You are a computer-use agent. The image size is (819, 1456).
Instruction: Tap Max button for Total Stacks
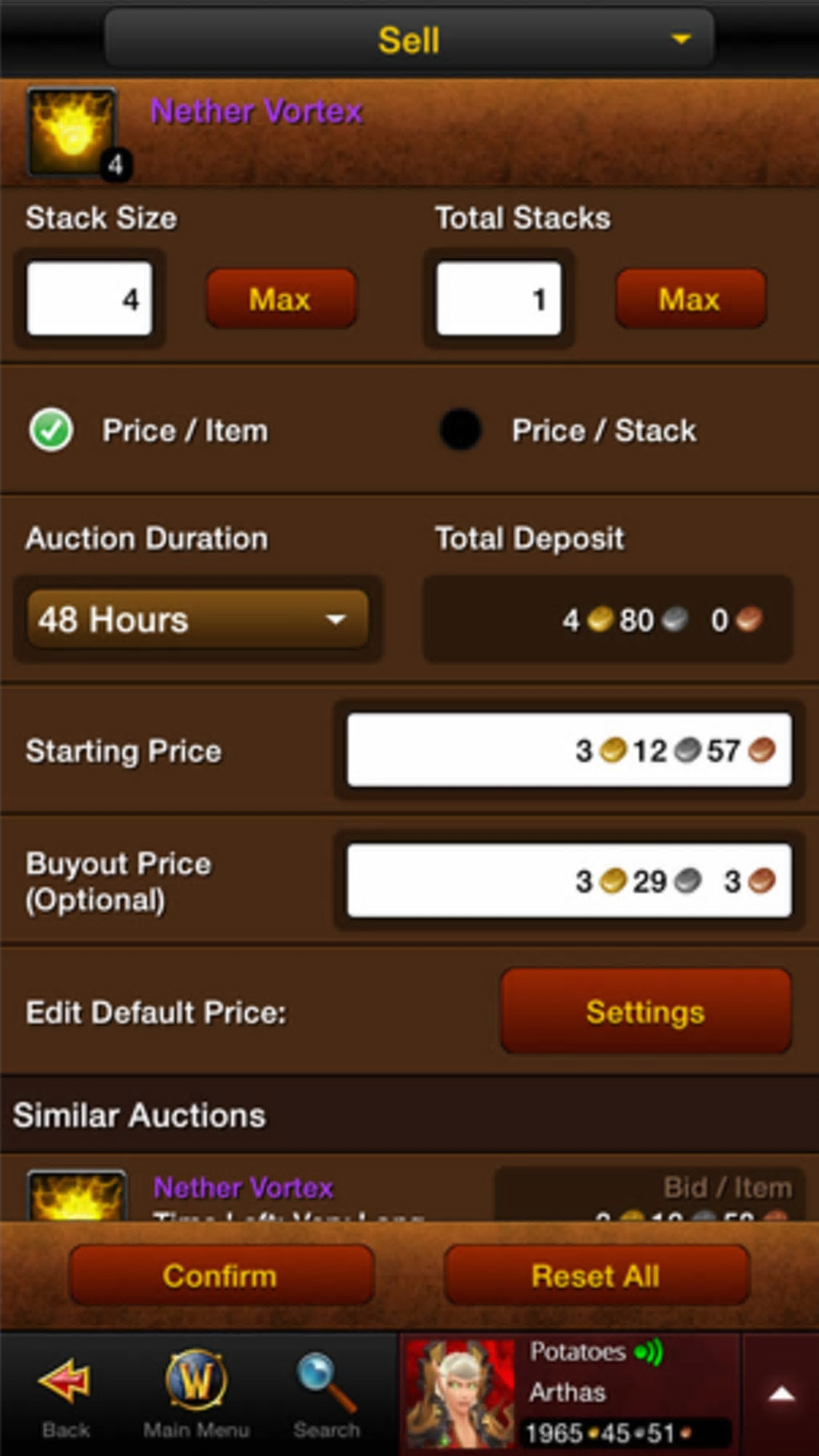(690, 300)
